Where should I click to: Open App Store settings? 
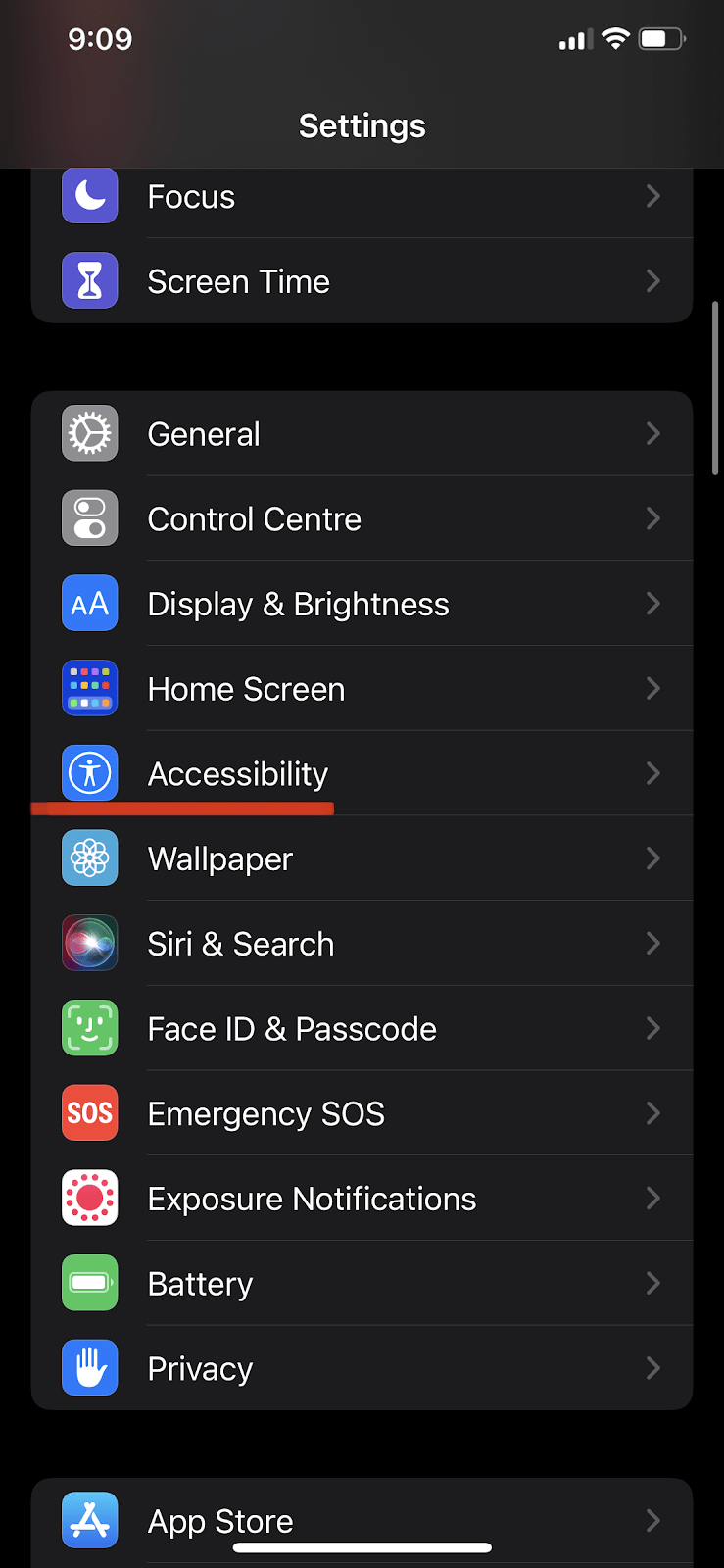click(362, 1520)
